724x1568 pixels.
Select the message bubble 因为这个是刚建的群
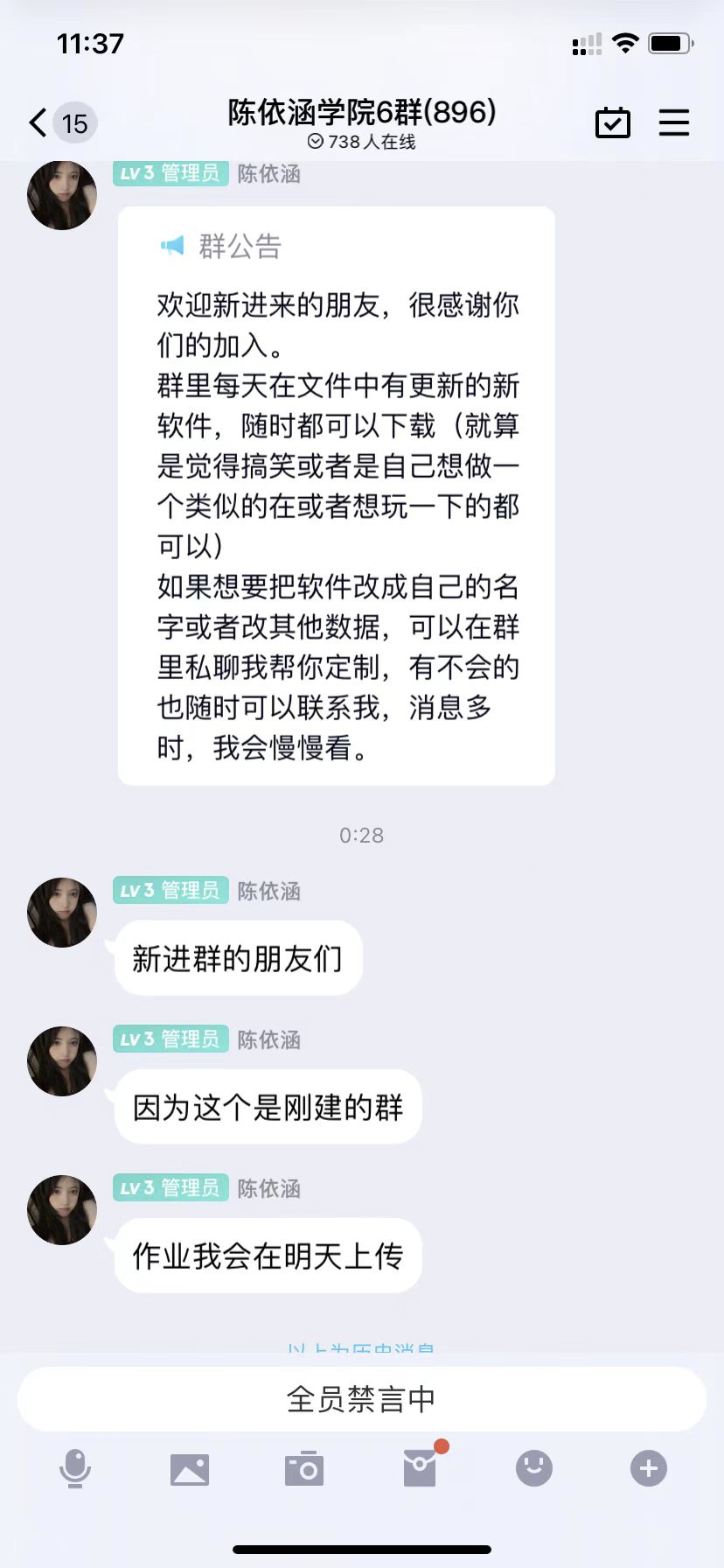tap(267, 1106)
